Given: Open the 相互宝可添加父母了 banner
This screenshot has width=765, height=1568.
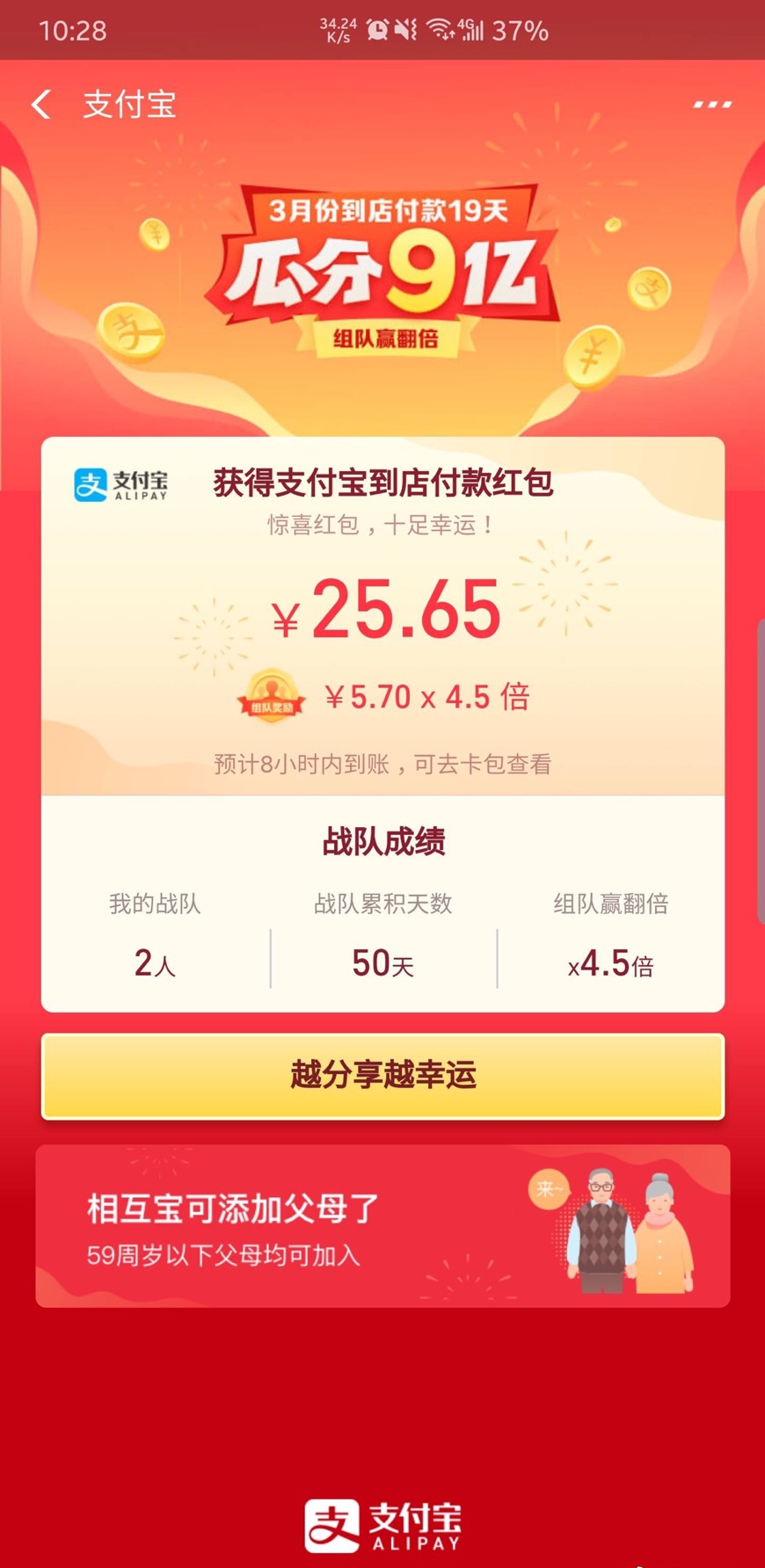Looking at the screenshot, I should tap(382, 1226).
